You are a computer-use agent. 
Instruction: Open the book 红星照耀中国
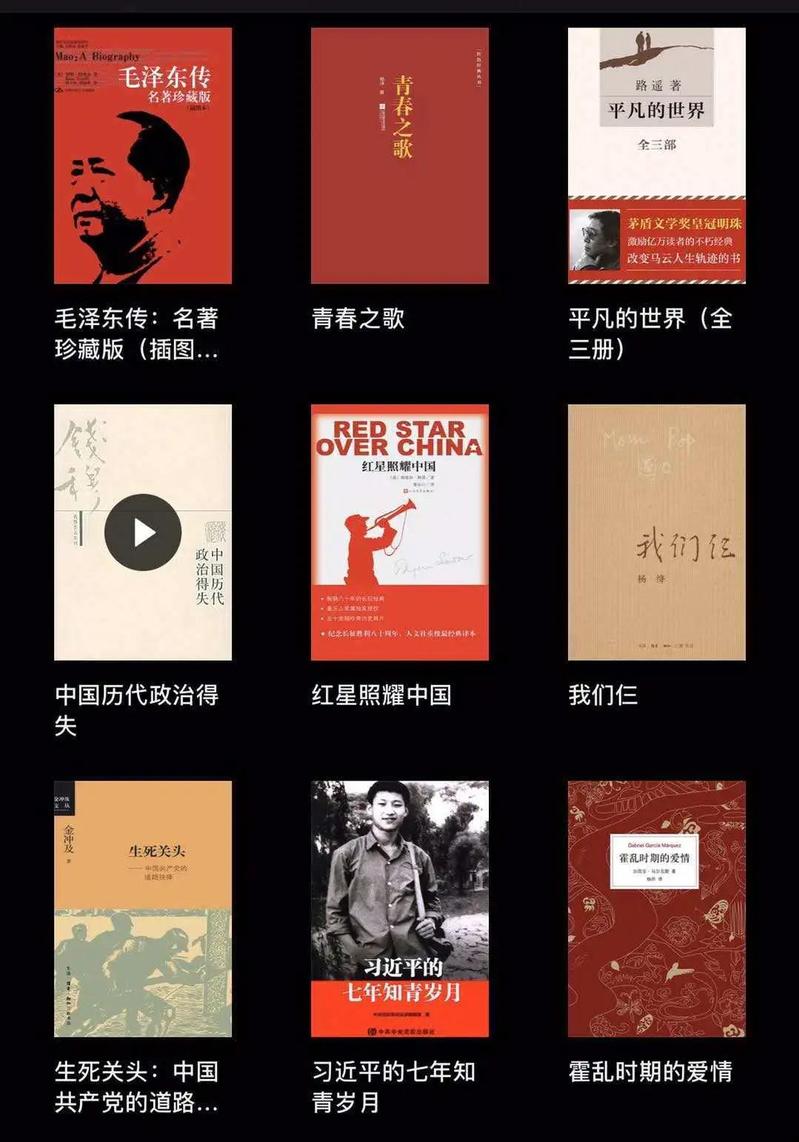(399, 532)
